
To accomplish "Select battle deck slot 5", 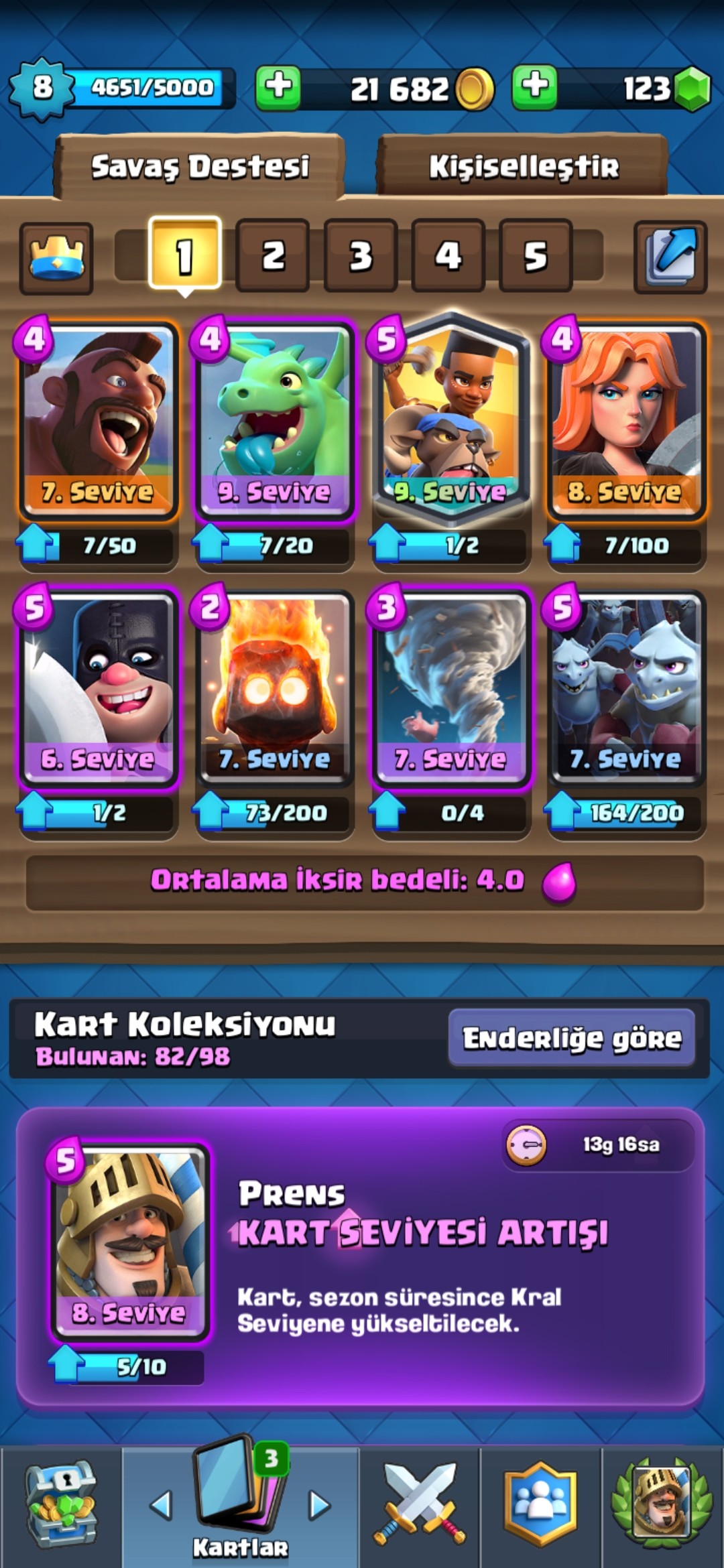I will click(536, 255).
